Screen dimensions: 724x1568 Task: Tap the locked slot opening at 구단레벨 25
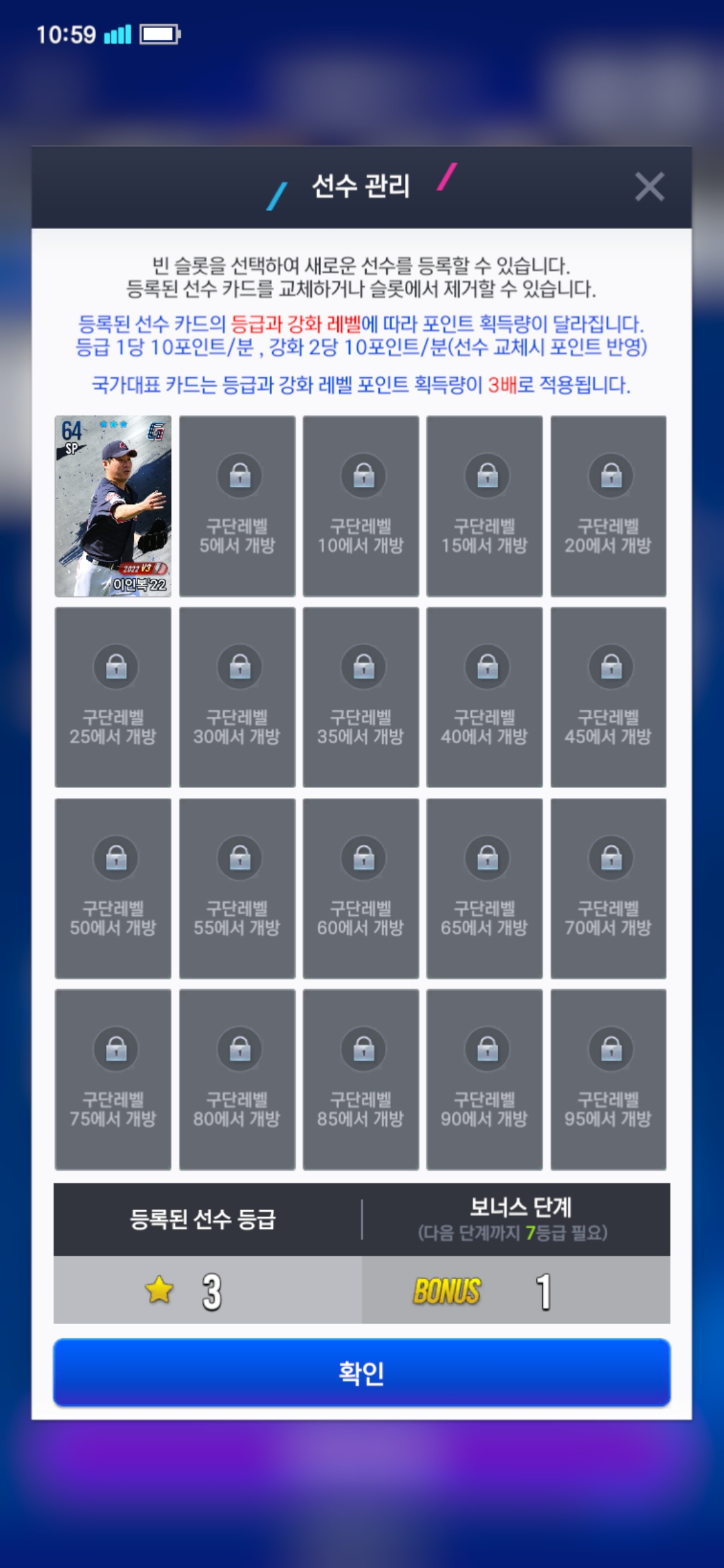point(113,697)
